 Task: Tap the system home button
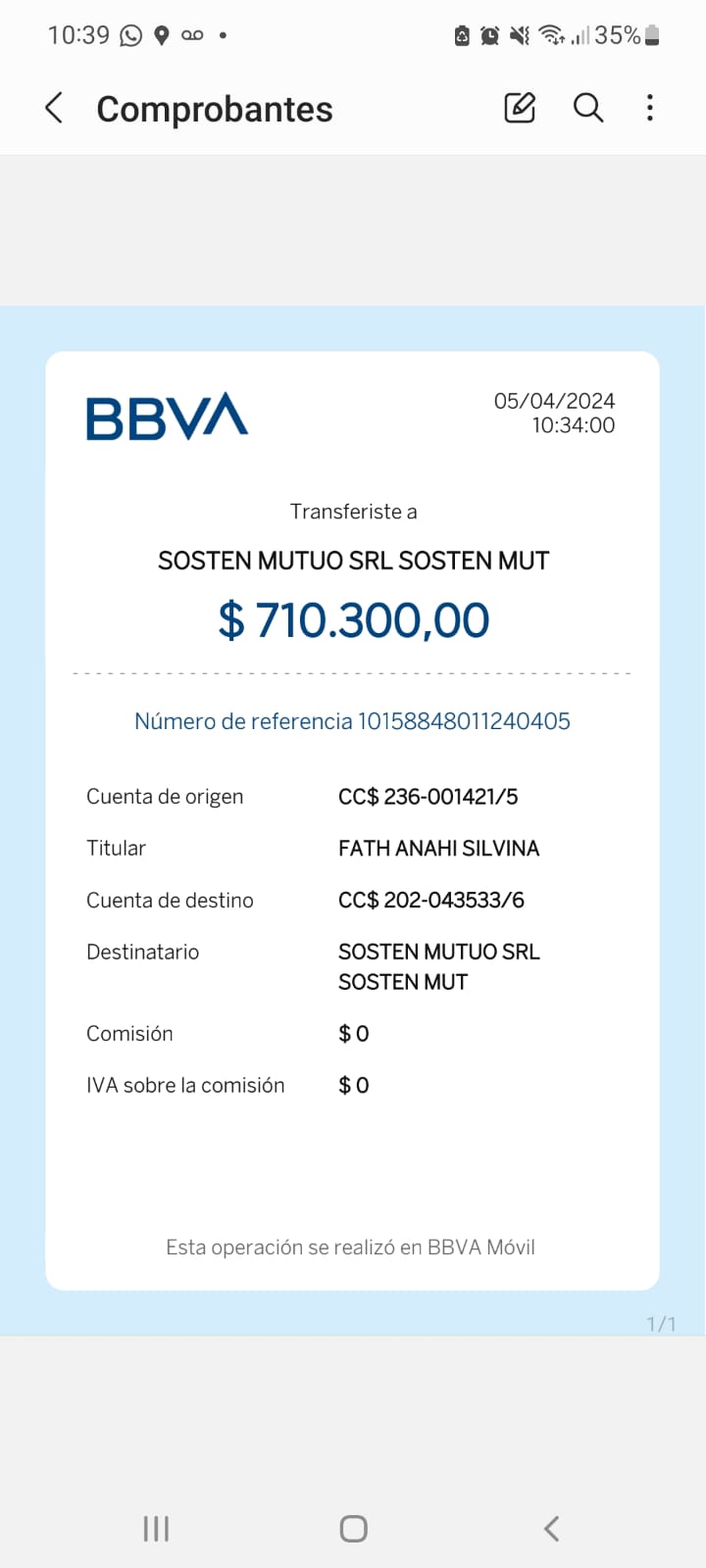tap(353, 1529)
